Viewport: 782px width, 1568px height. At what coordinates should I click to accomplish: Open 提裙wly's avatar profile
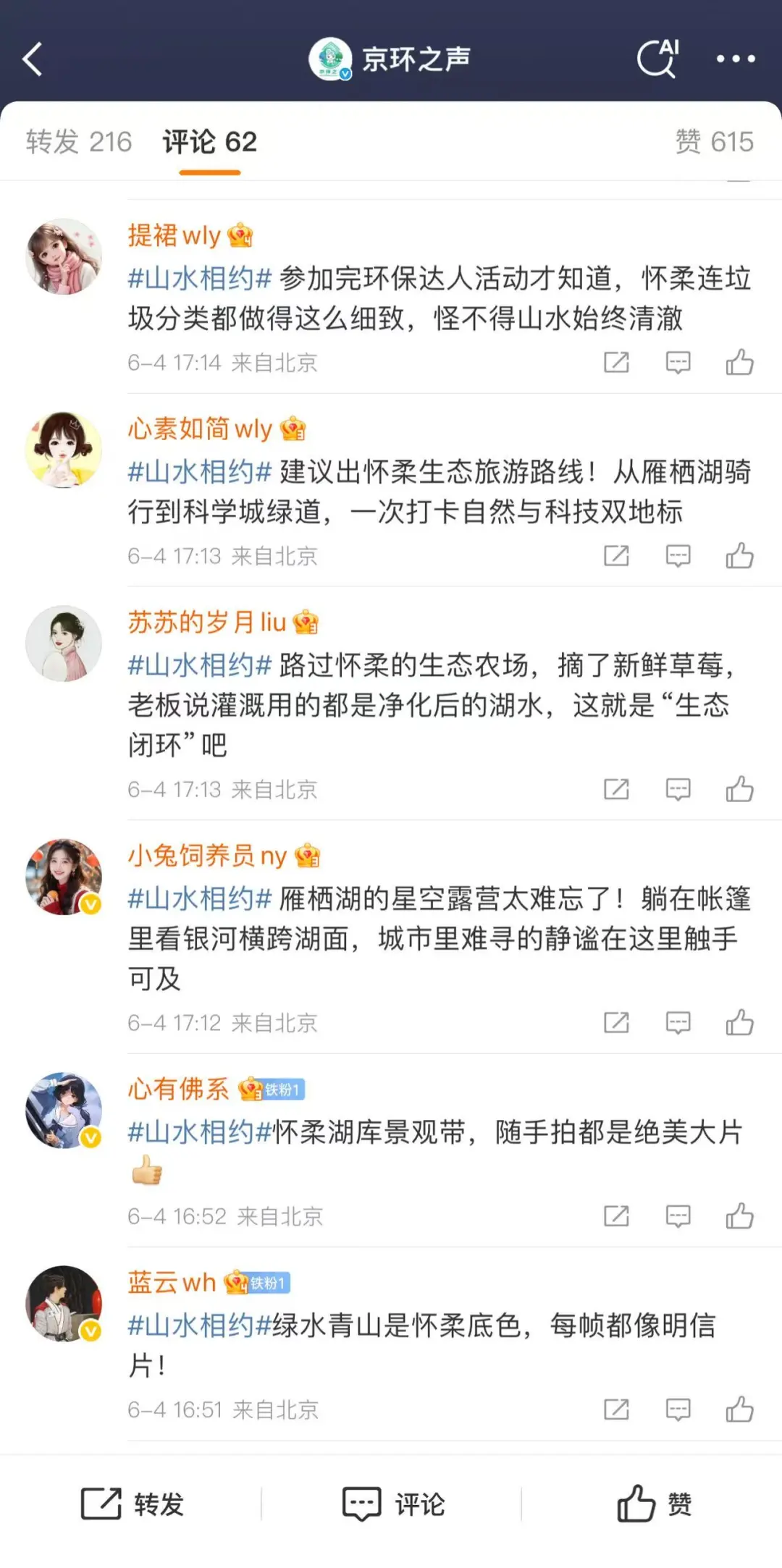click(64, 256)
